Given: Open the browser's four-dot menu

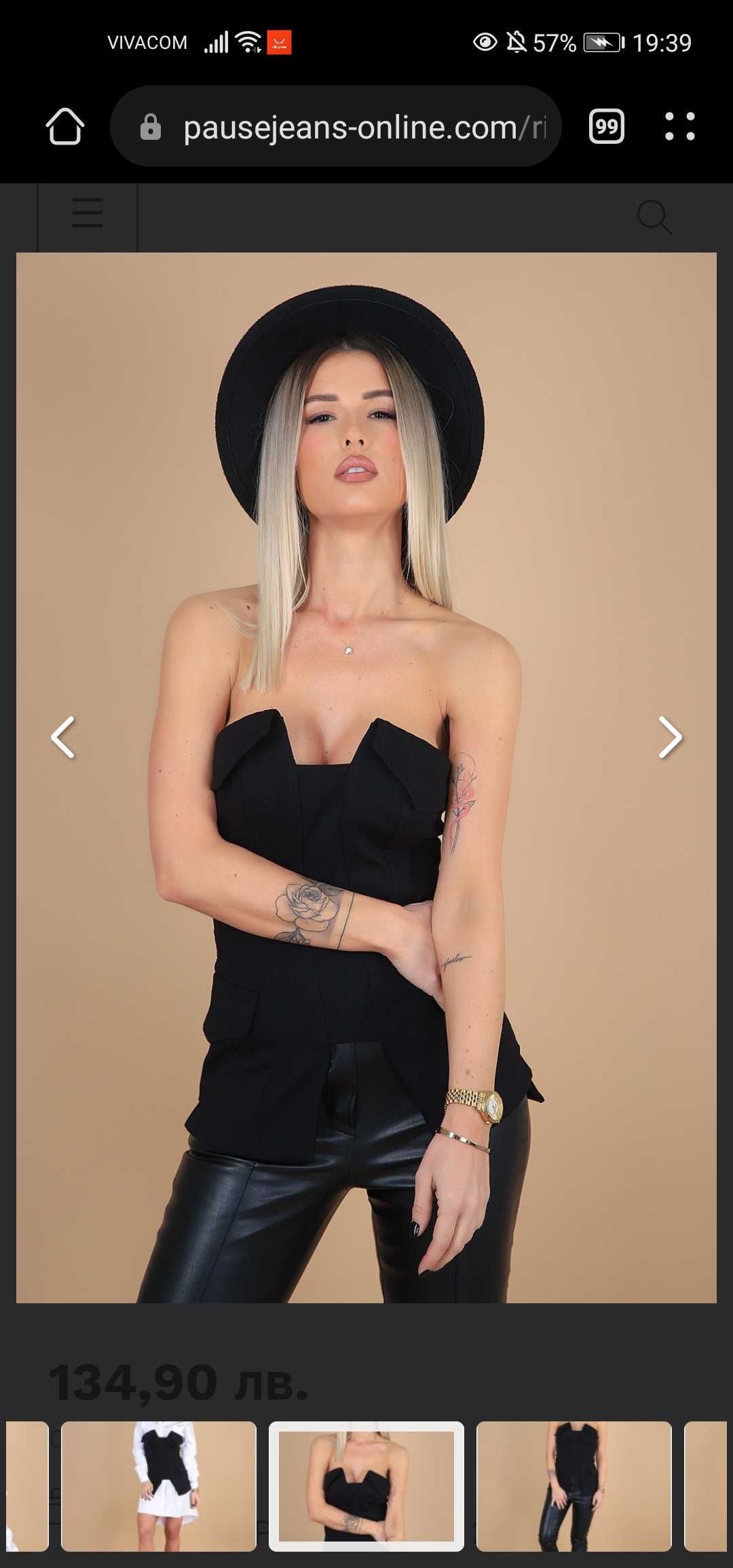Looking at the screenshot, I should tap(679, 127).
